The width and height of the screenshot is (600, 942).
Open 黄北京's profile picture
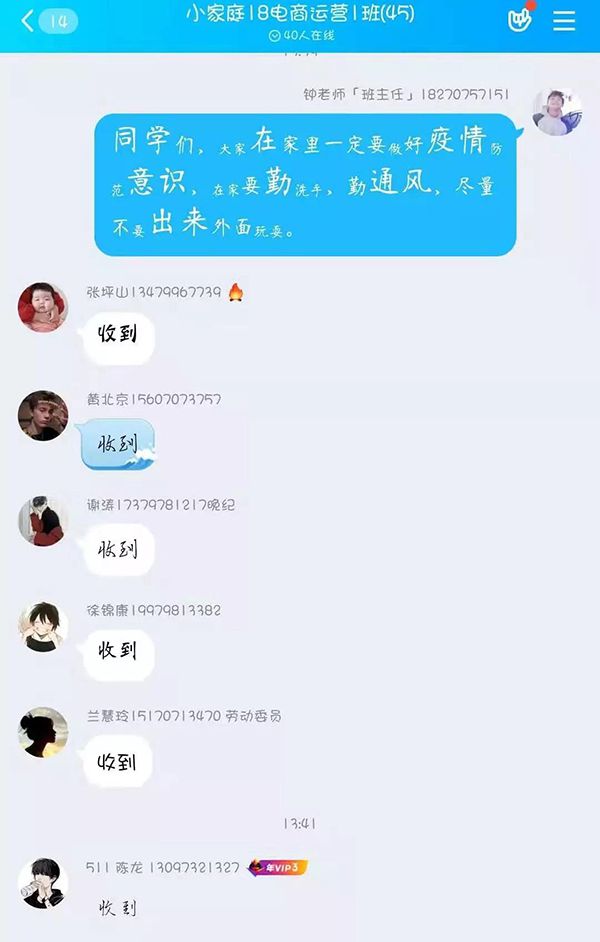pos(43,415)
